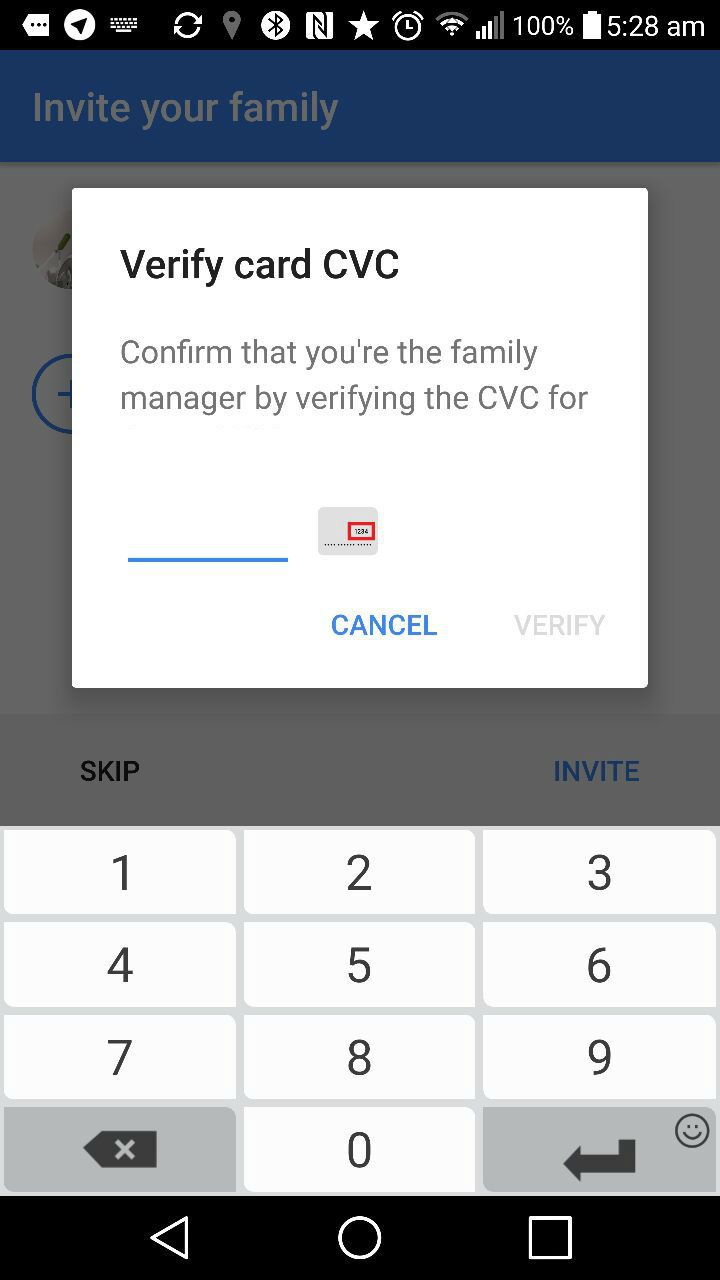720x1280 pixels.
Task: Focus the CVC input field
Action: [208, 533]
